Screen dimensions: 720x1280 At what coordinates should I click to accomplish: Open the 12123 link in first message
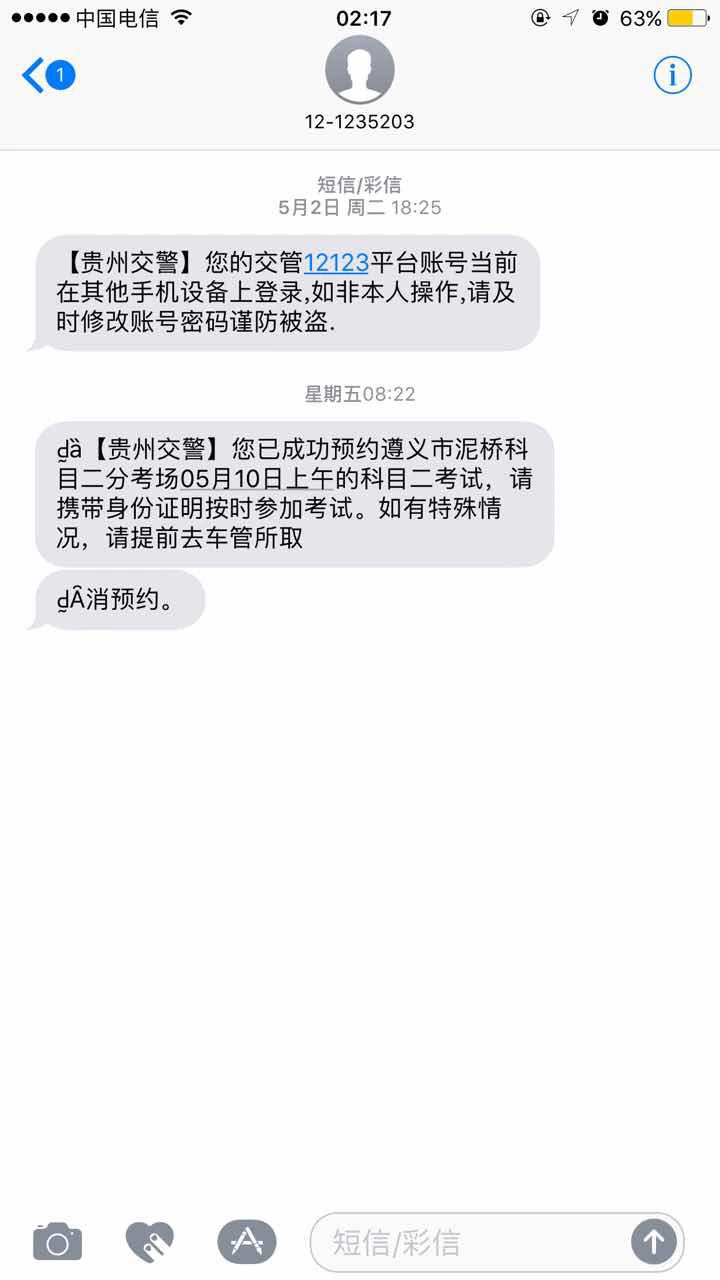(x=336, y=263)
